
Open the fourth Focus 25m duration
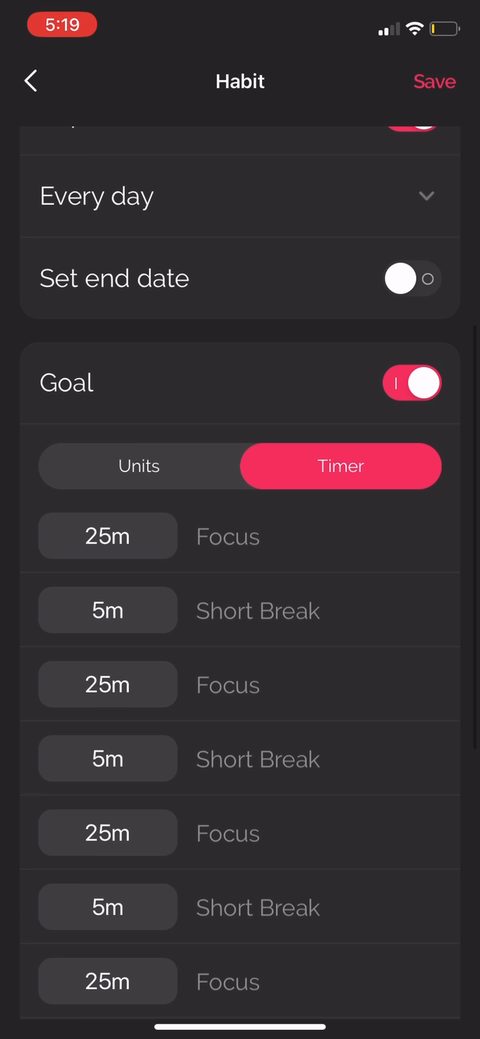click(x=108, y=981)
